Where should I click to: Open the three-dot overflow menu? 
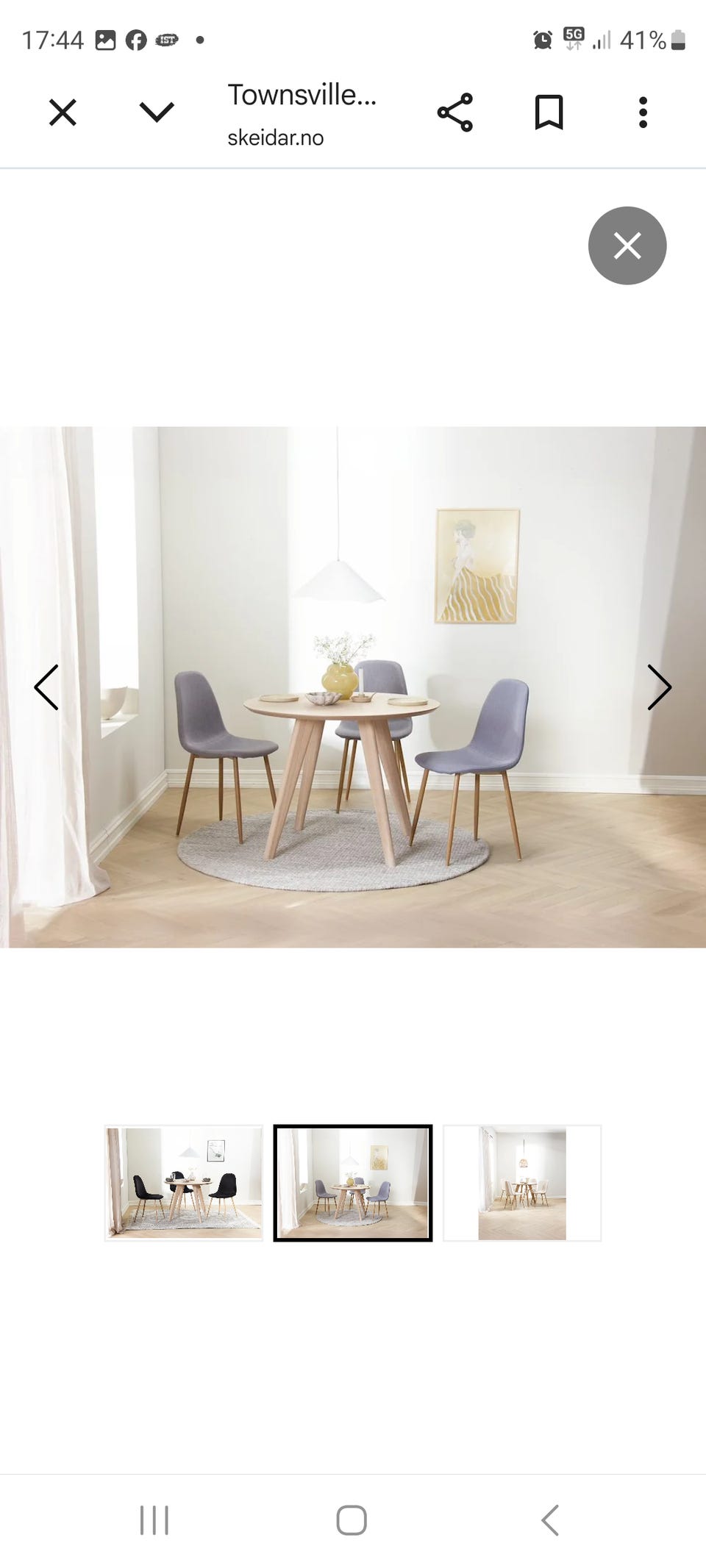click(643, 112)
